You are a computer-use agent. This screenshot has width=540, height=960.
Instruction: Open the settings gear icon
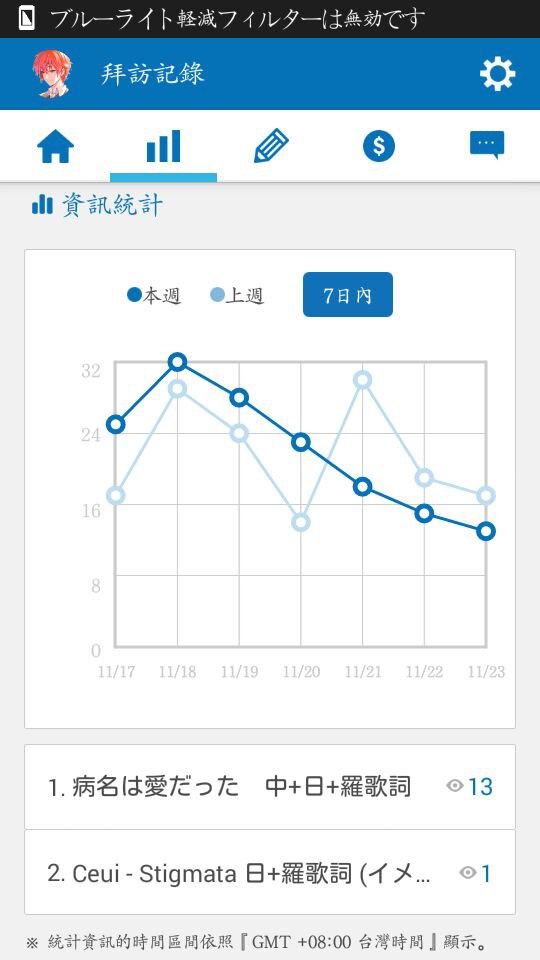pyautogui.click(x=497, y=74)
